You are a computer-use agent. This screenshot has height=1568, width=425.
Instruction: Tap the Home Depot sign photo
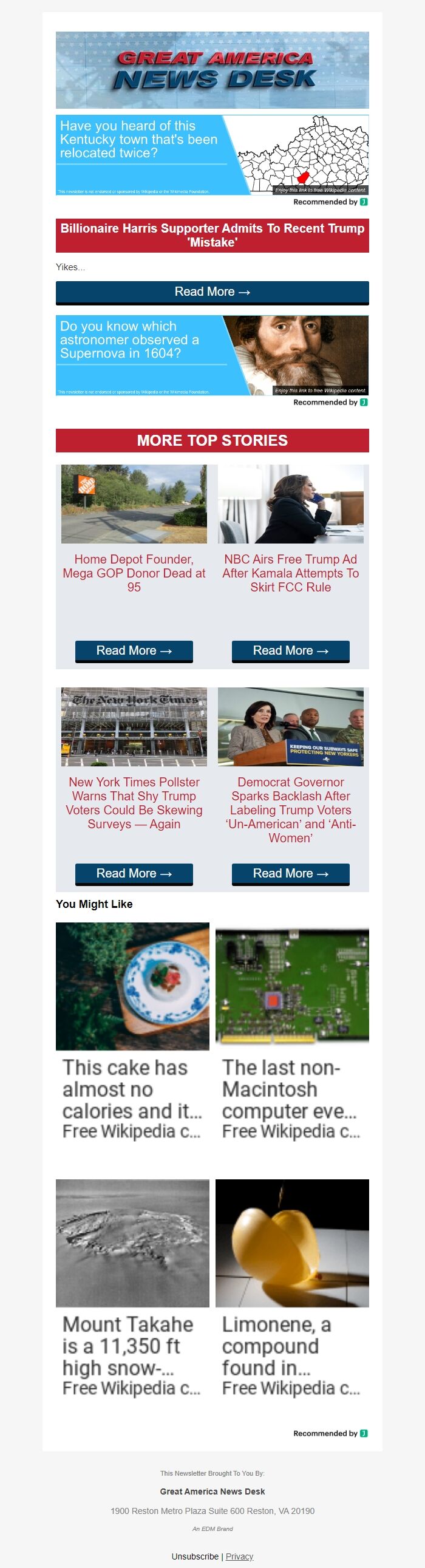point(134,503)
